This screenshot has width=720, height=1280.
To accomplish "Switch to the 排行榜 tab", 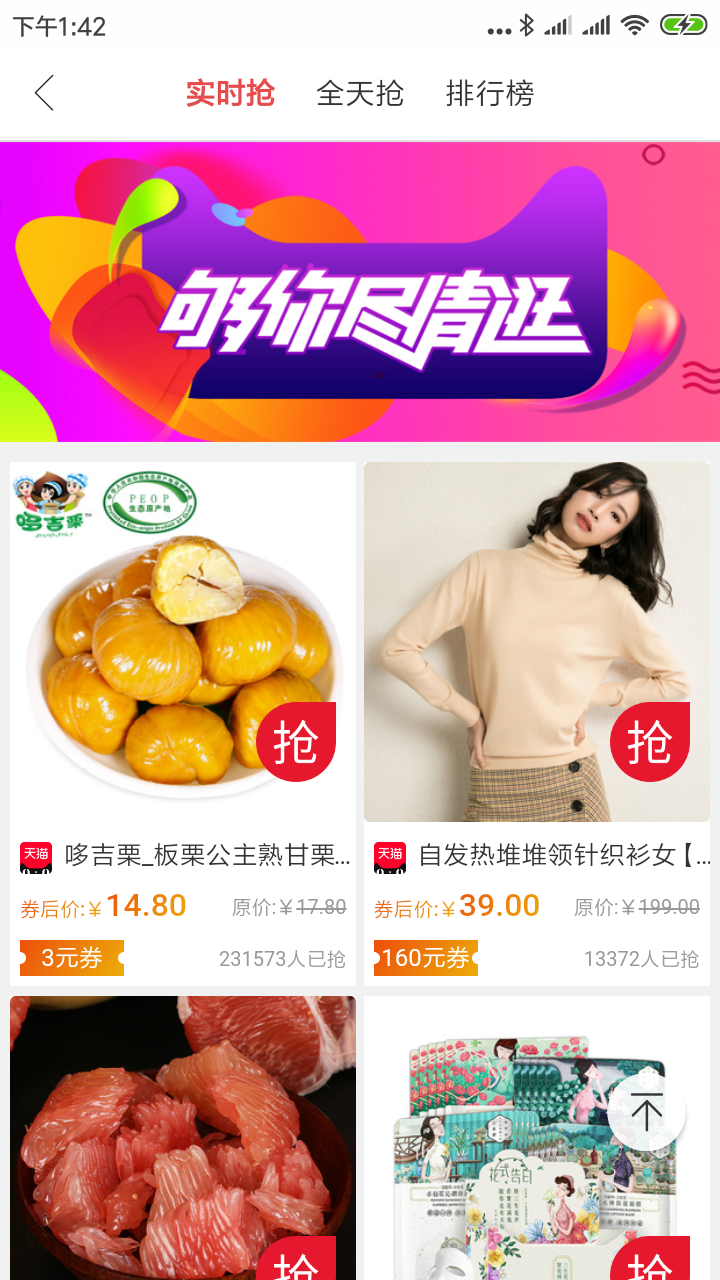I will click(488, 92).
